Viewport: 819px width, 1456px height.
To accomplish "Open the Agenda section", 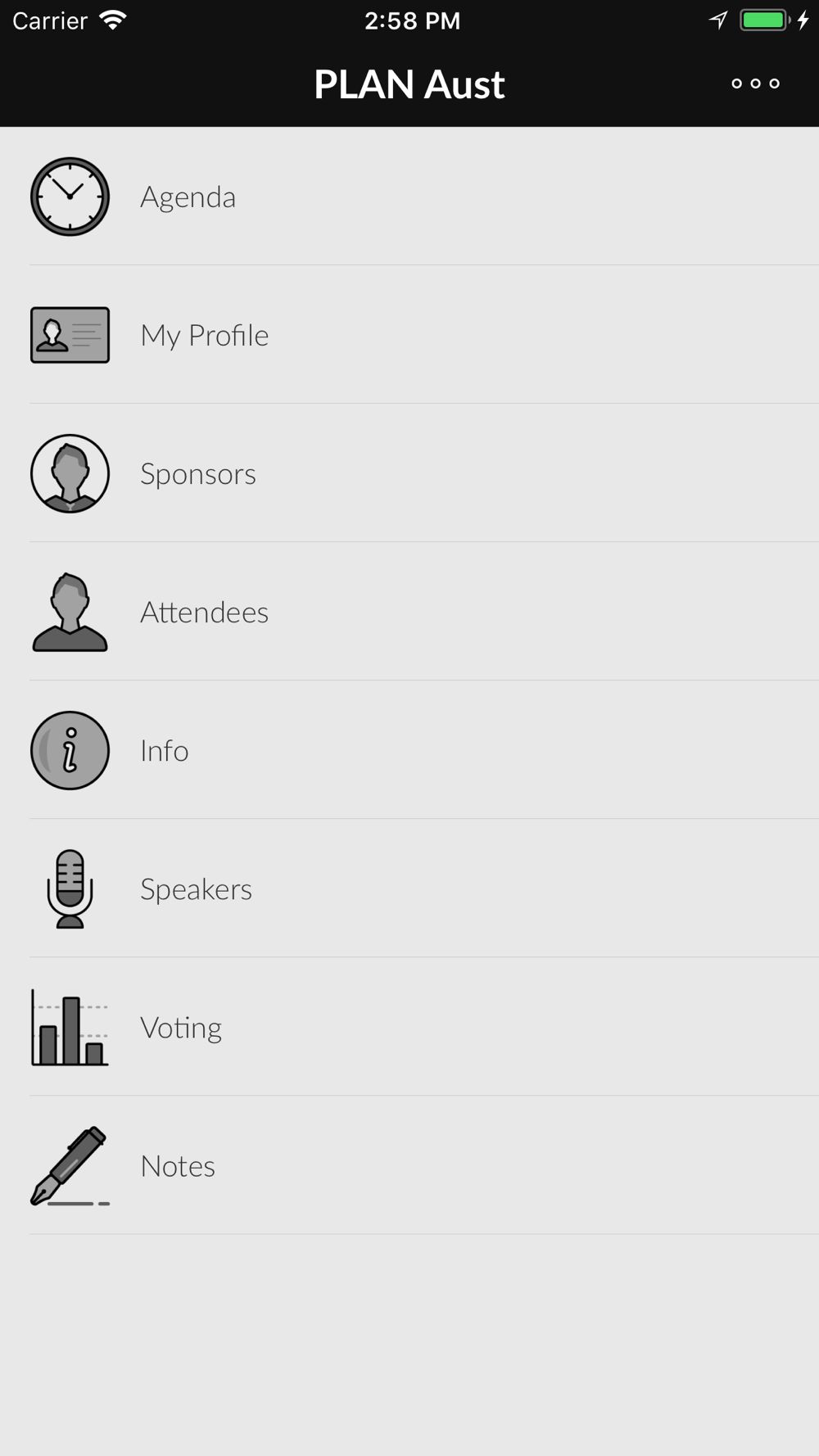I will (x=409, y=197).
